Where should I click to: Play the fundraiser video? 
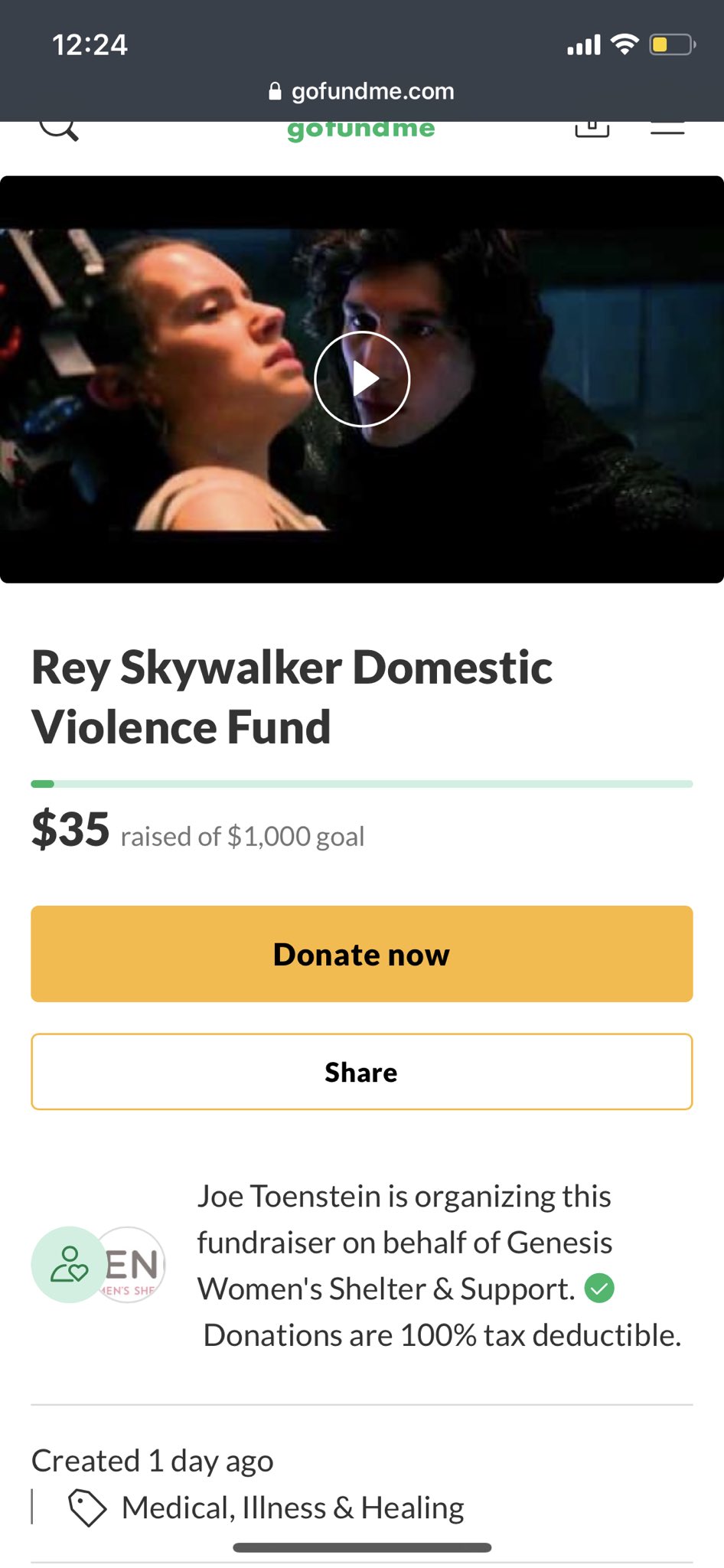click(x=362, y=379)
